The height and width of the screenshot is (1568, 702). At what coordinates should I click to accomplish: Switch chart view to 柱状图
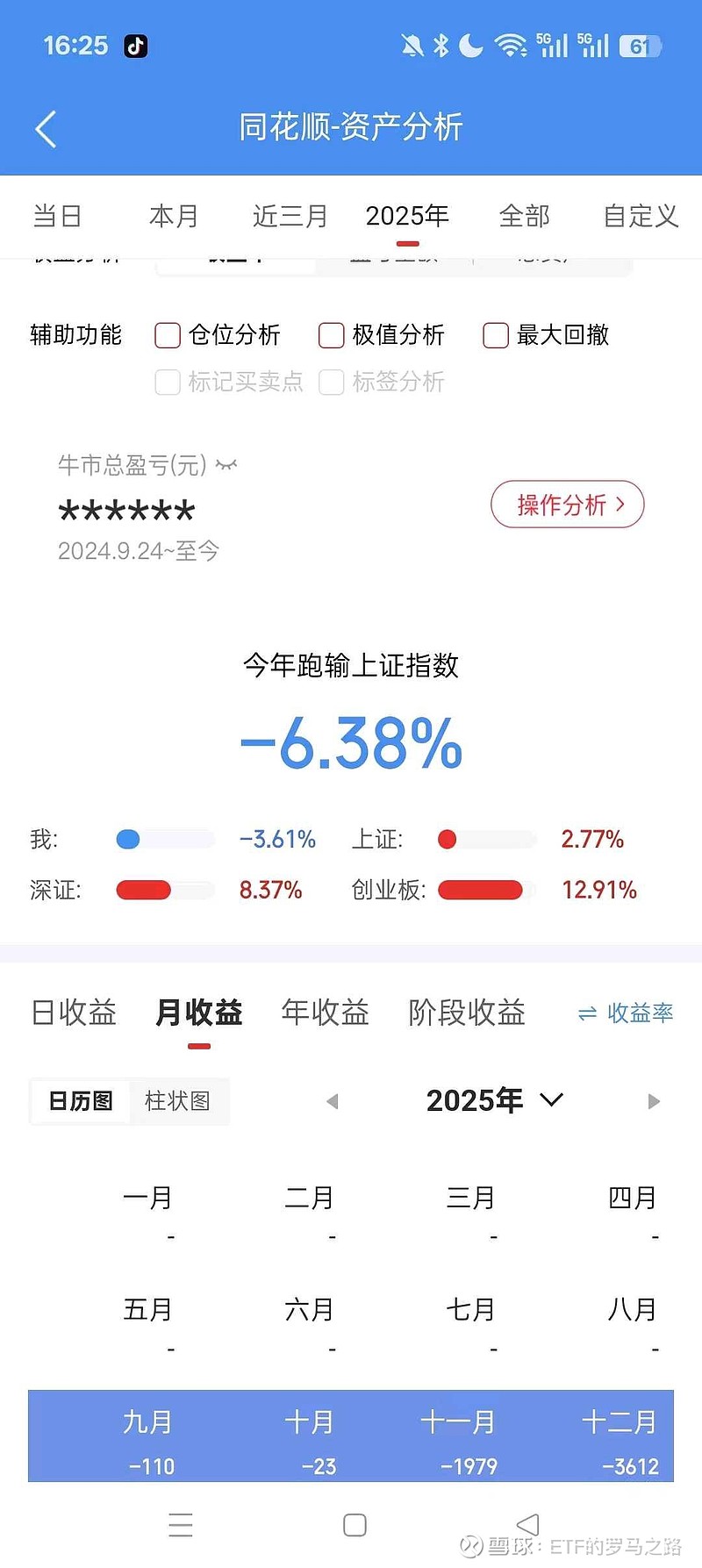[177, 1101]
